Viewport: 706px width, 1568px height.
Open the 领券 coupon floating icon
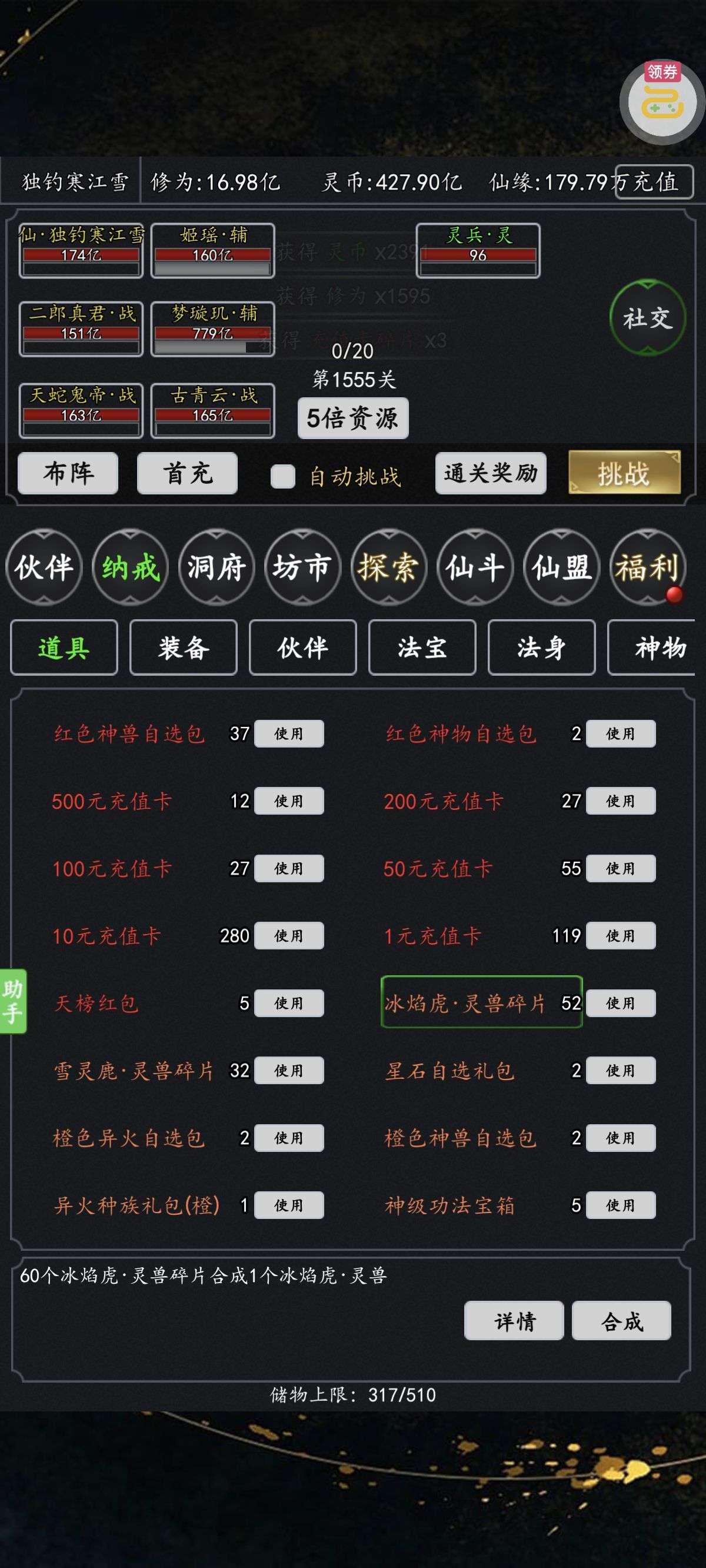(661, 101)
